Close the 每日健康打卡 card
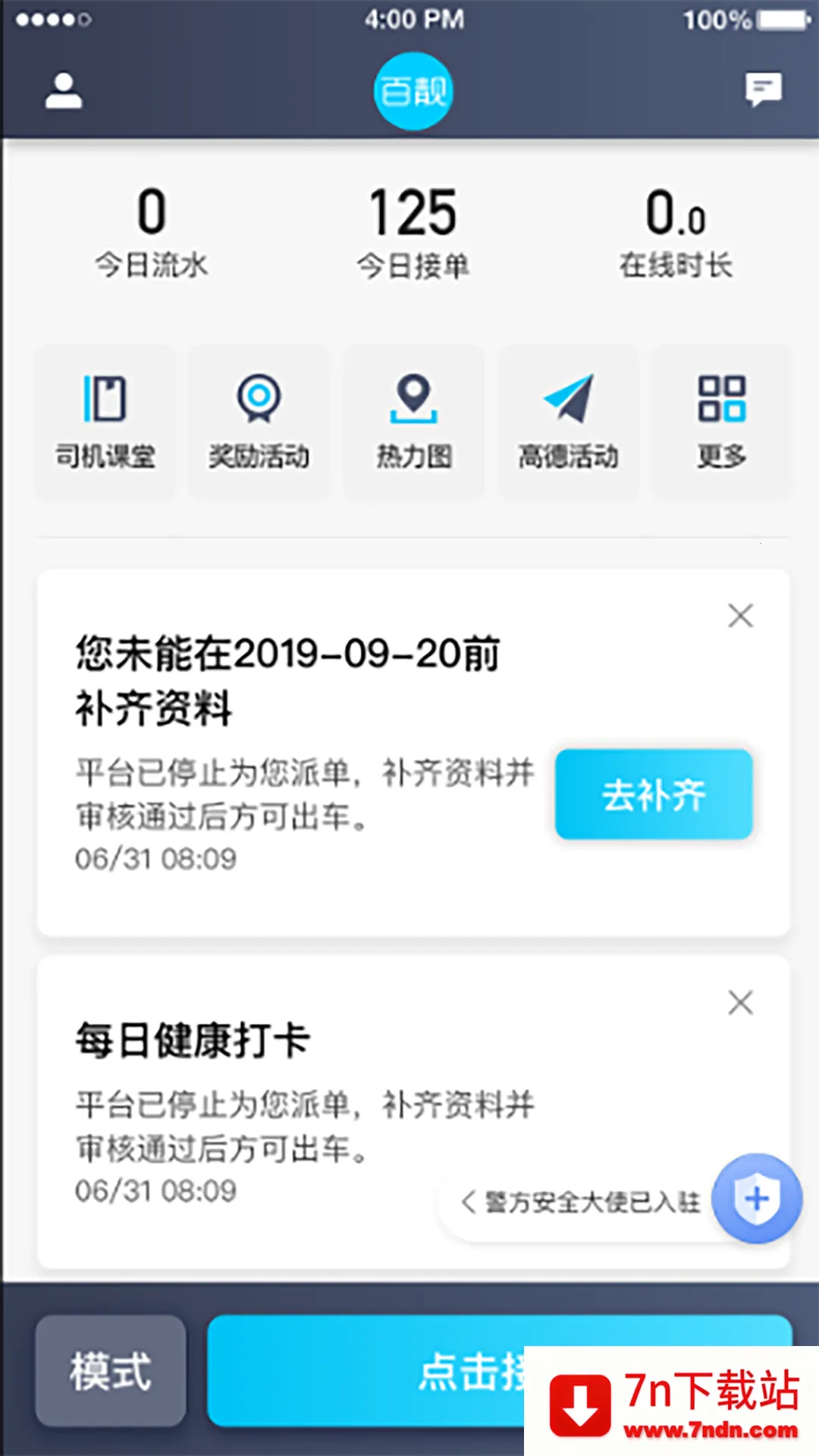 click(x=740, y=1003)
